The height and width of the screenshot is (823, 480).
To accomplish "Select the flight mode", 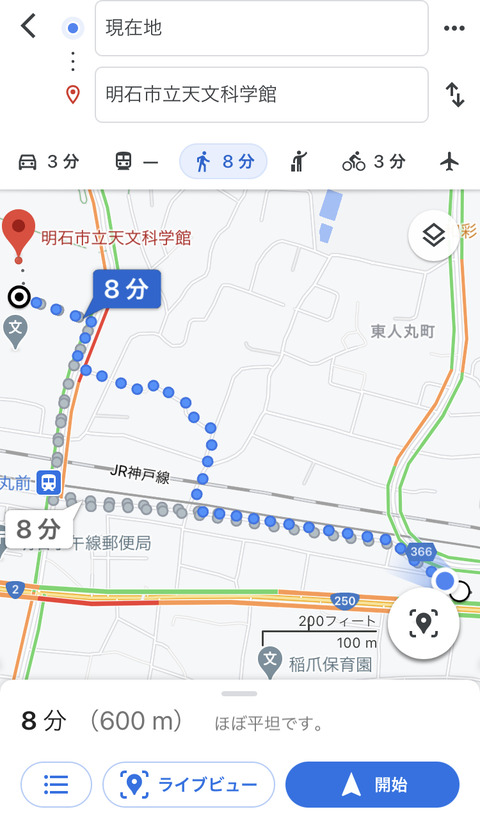I will pos(449,162).
